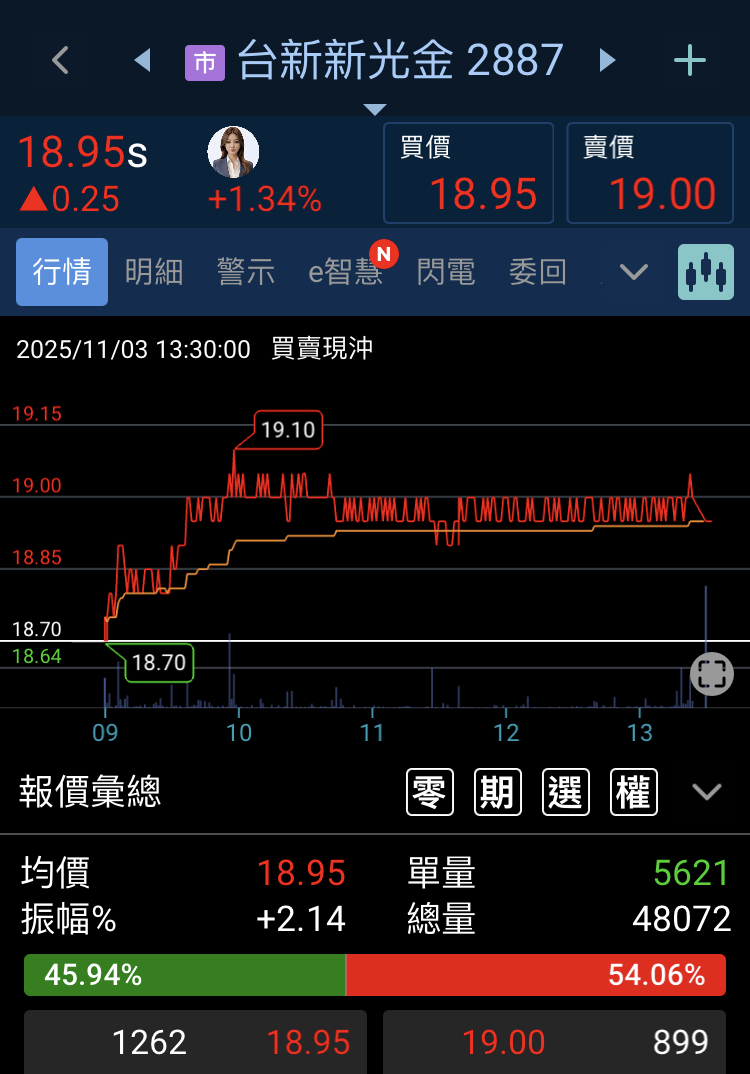Open the 警示 tab
Viewport: 750px width, 1074px height.
(x=246, y=272)
